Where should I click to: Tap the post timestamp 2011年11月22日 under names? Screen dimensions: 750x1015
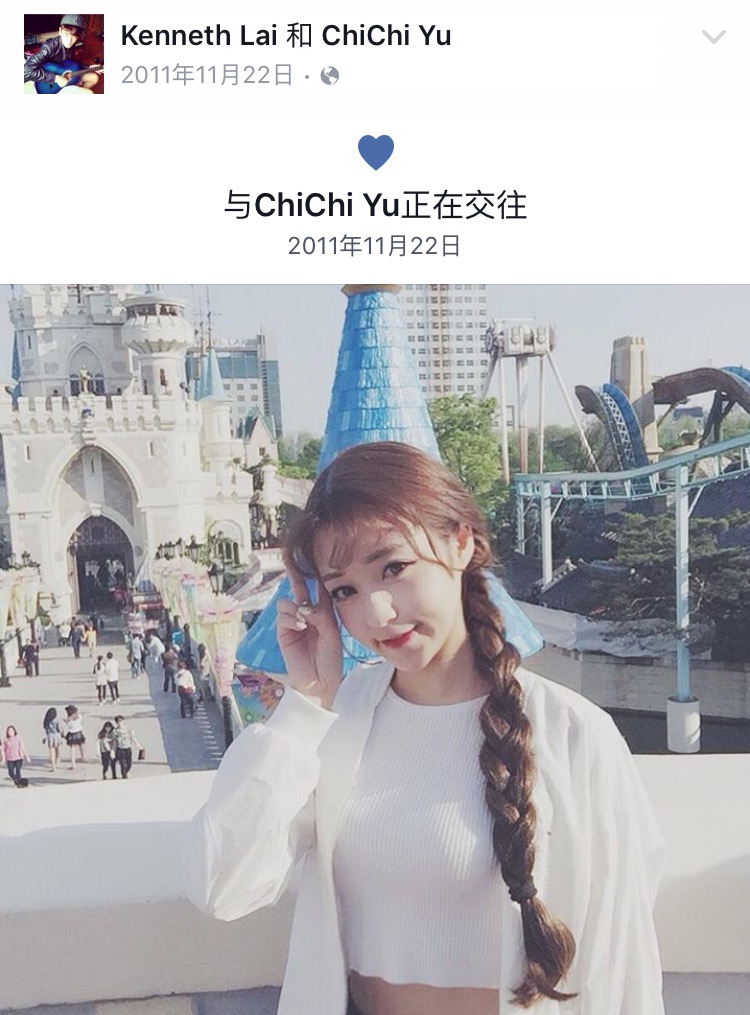207,75
